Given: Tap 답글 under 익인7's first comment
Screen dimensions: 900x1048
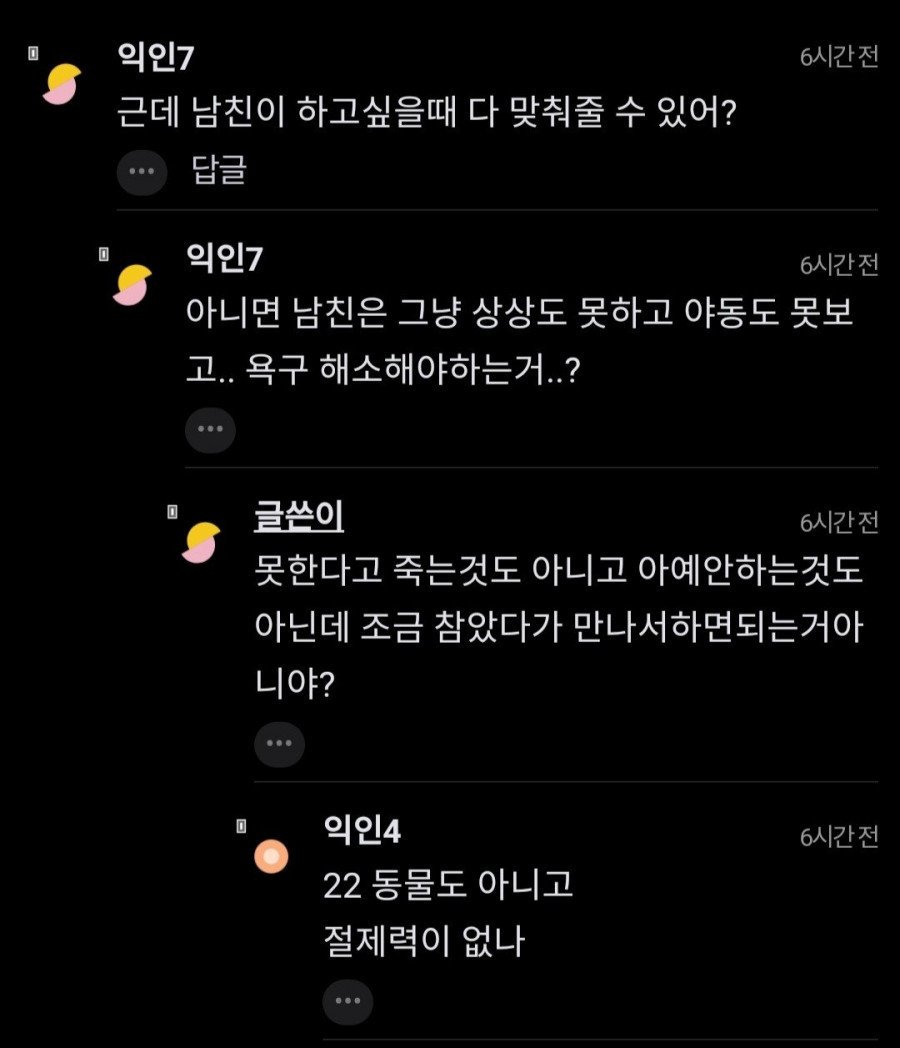Looking at the screenshot, I should coord(218,171).
